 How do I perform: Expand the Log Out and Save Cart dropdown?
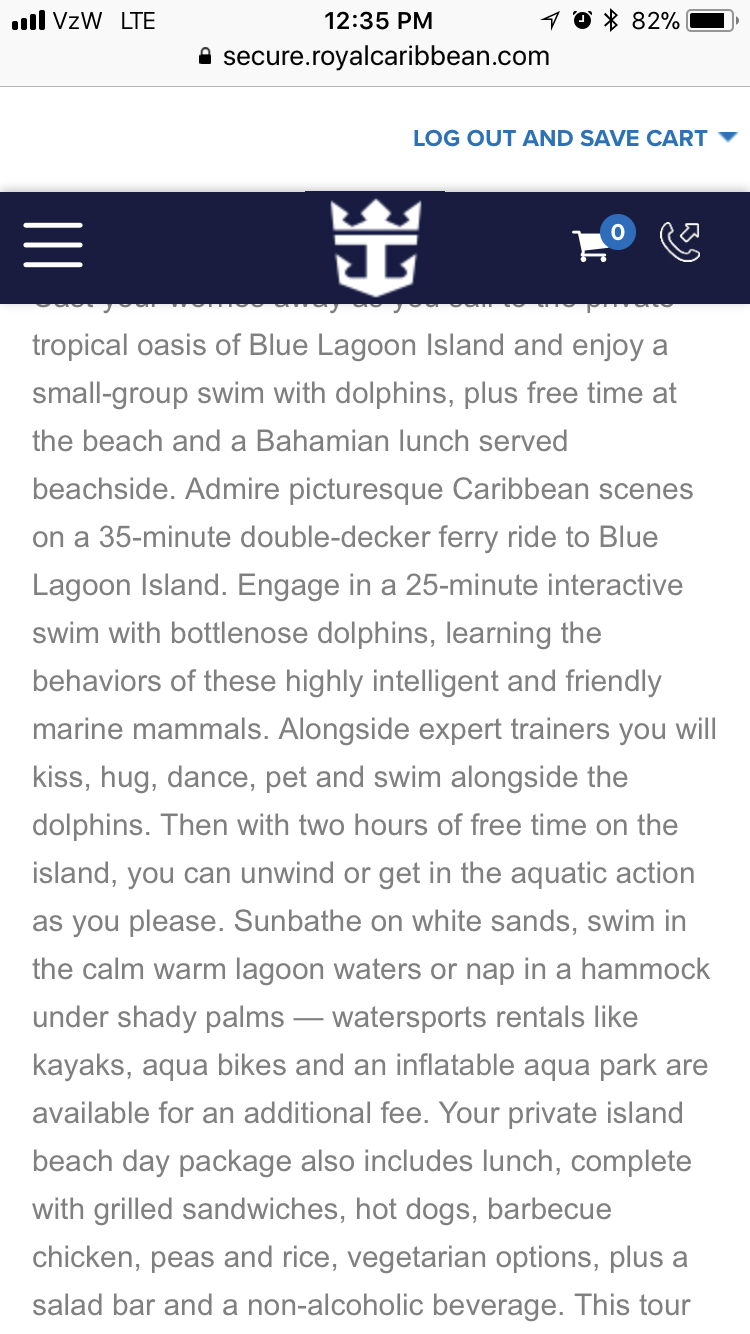[x=575, y=138]
